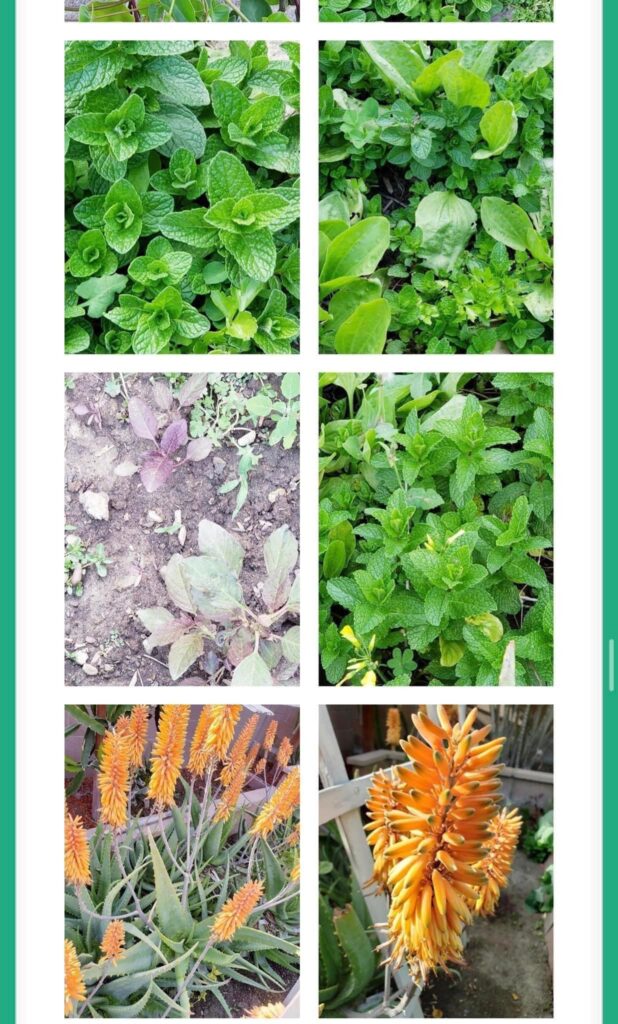This screenshot has width=618, height=1024.
Task: Open the close-up mint leaves photo
Action: pos(181,197)
